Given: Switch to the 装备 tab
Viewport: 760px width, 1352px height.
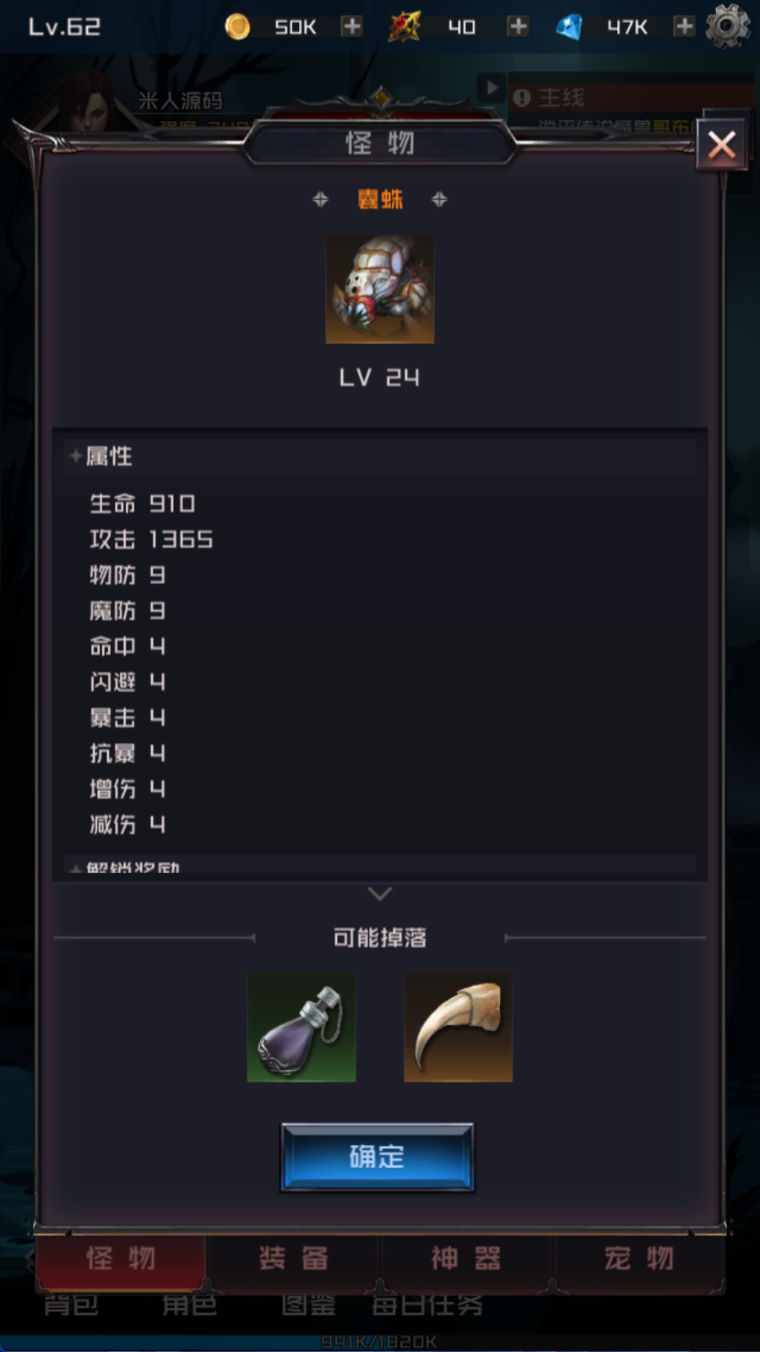Looking at the screenshot, I should coord(294,1258).
